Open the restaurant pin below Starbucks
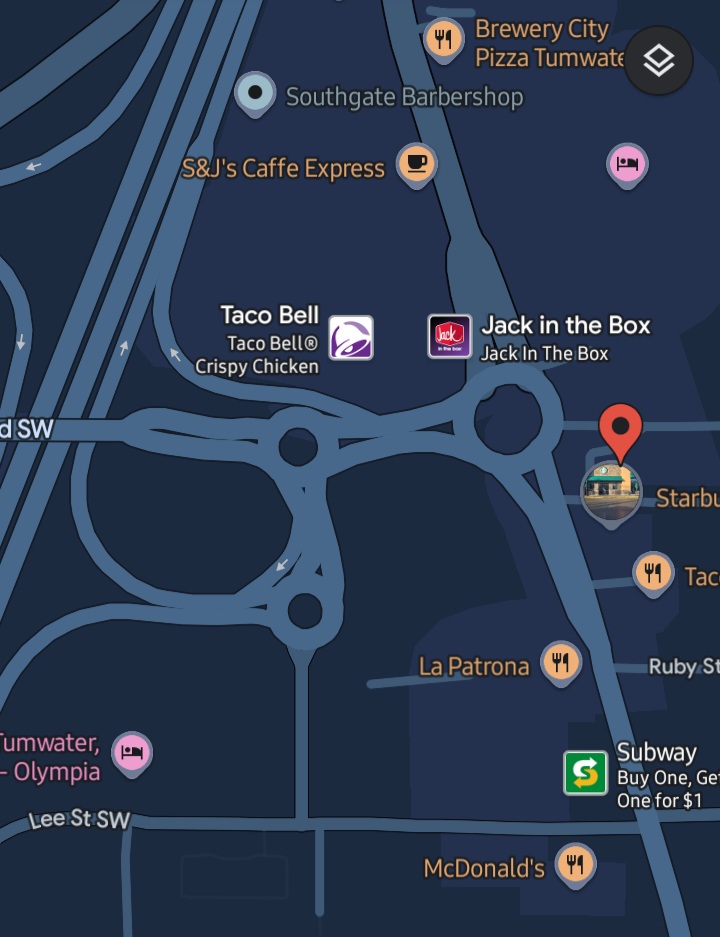This screenshot has height=937, width=720. click(653, 573)
